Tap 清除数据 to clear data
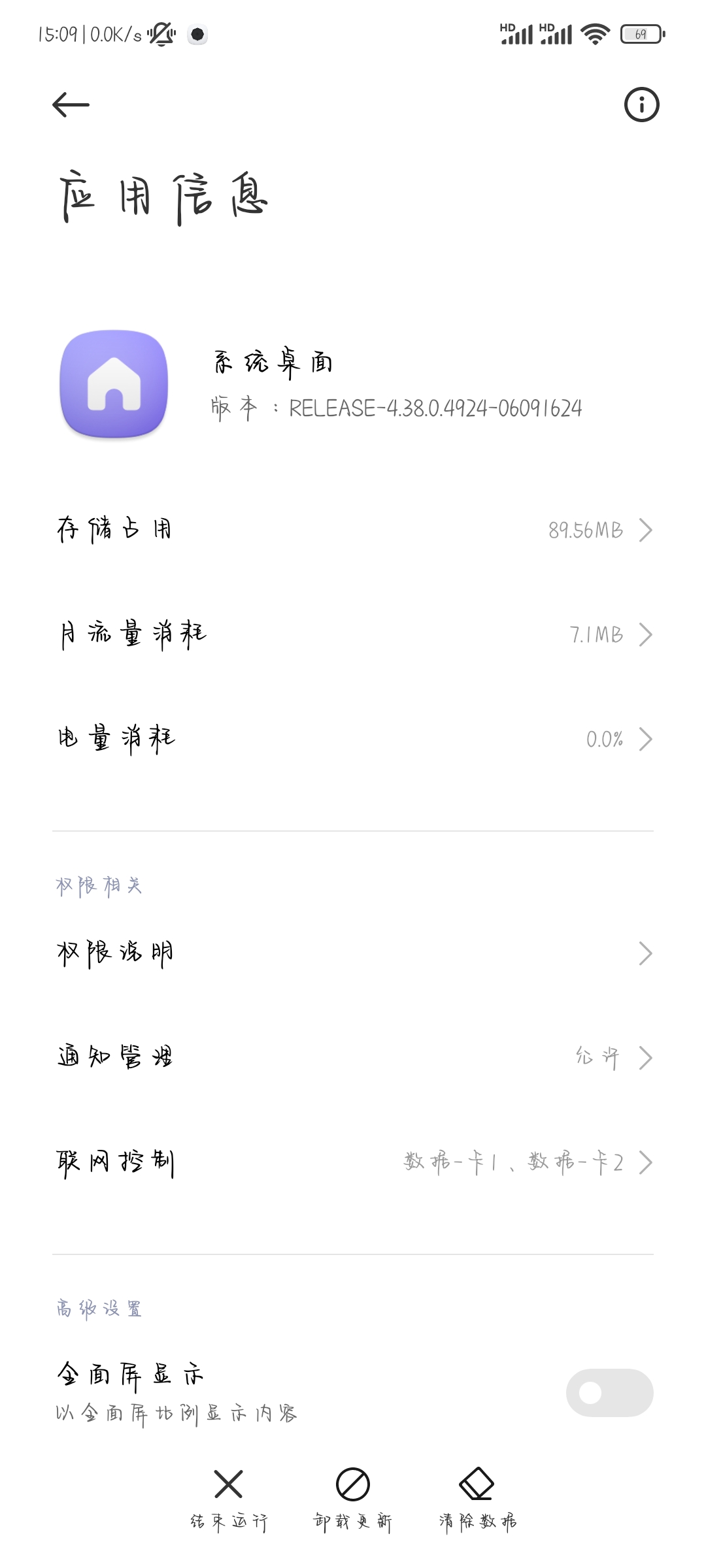The width and height of the screenshot is (706, 1568). 477,1500
